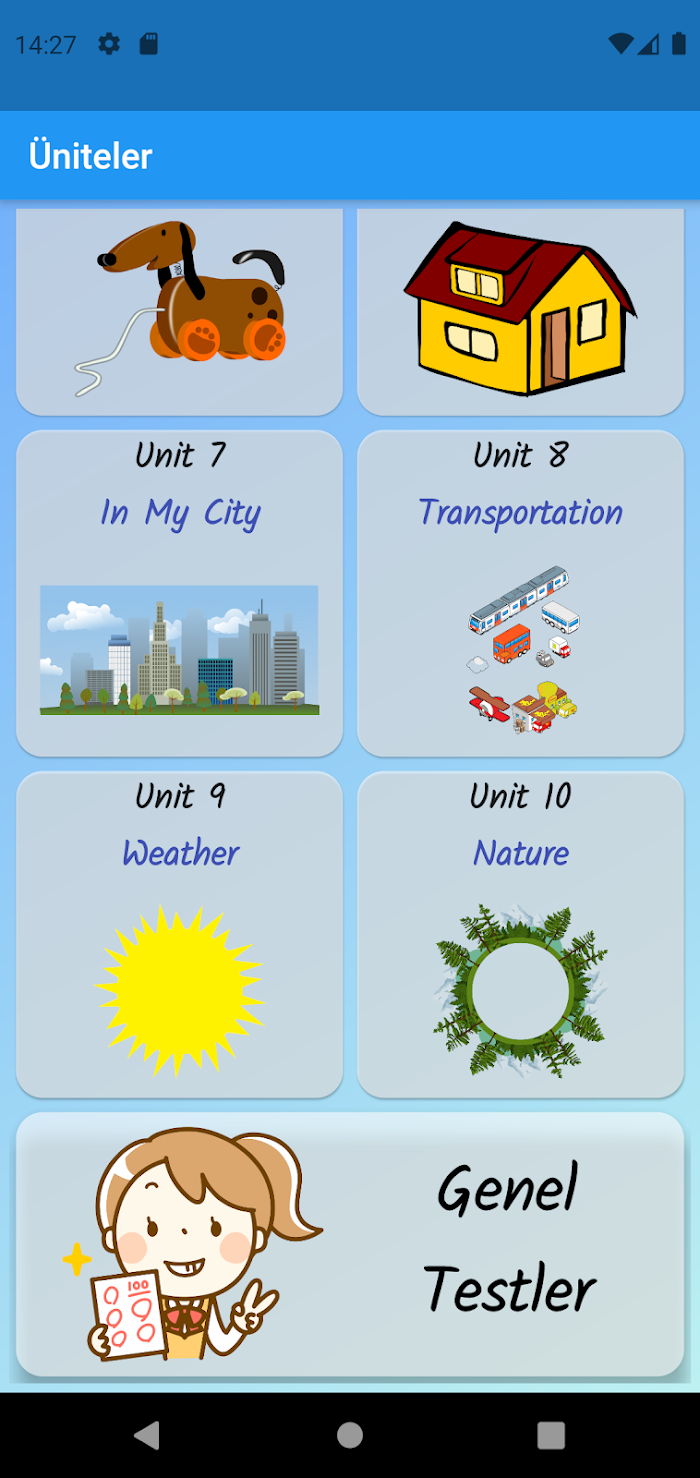700x1478 pixels.
Task: Choose the Unit 10 Nature card
Action: coord(520,935)
